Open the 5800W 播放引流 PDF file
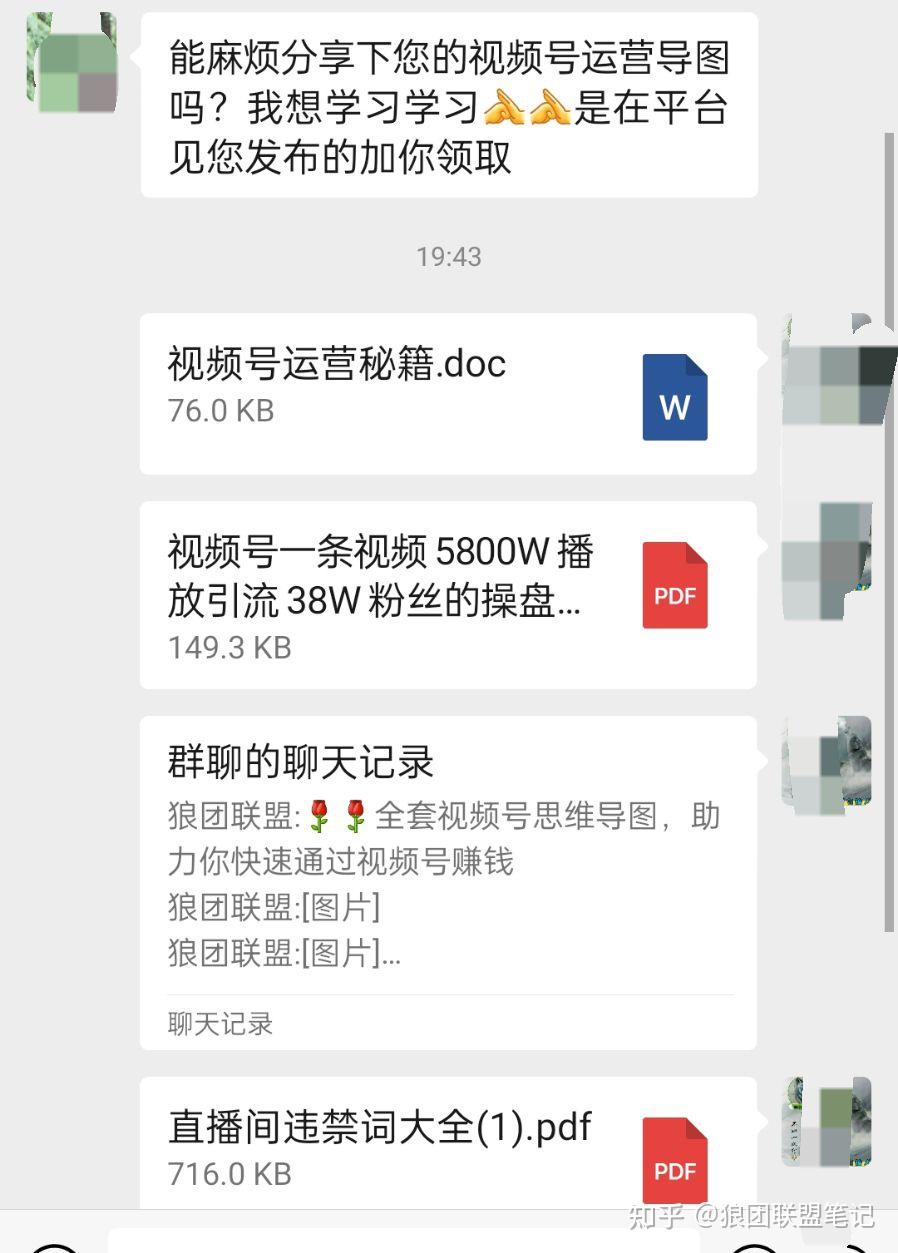Screen dimensions: 898x1253 tap(447, 595)
